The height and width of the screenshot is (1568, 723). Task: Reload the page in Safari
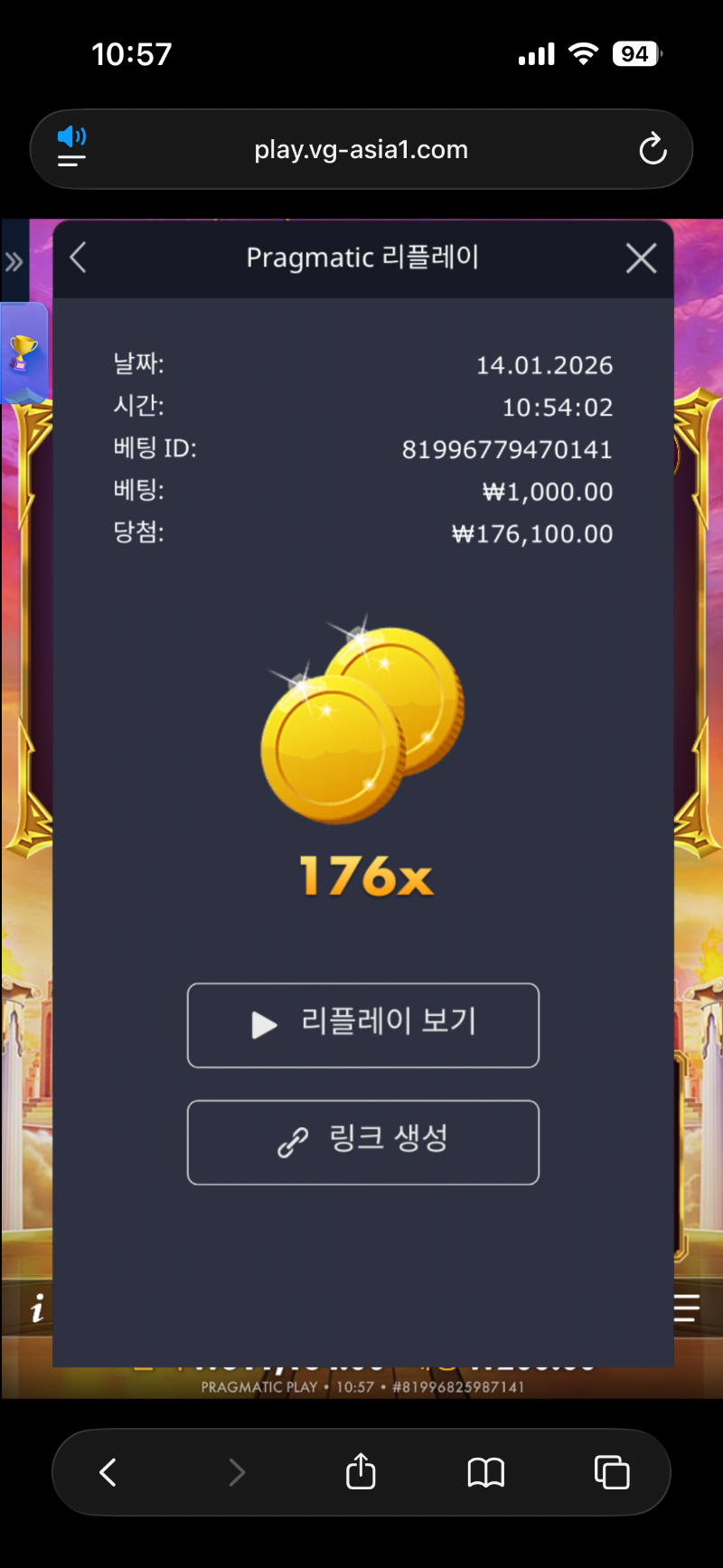[x=653, y=149]
